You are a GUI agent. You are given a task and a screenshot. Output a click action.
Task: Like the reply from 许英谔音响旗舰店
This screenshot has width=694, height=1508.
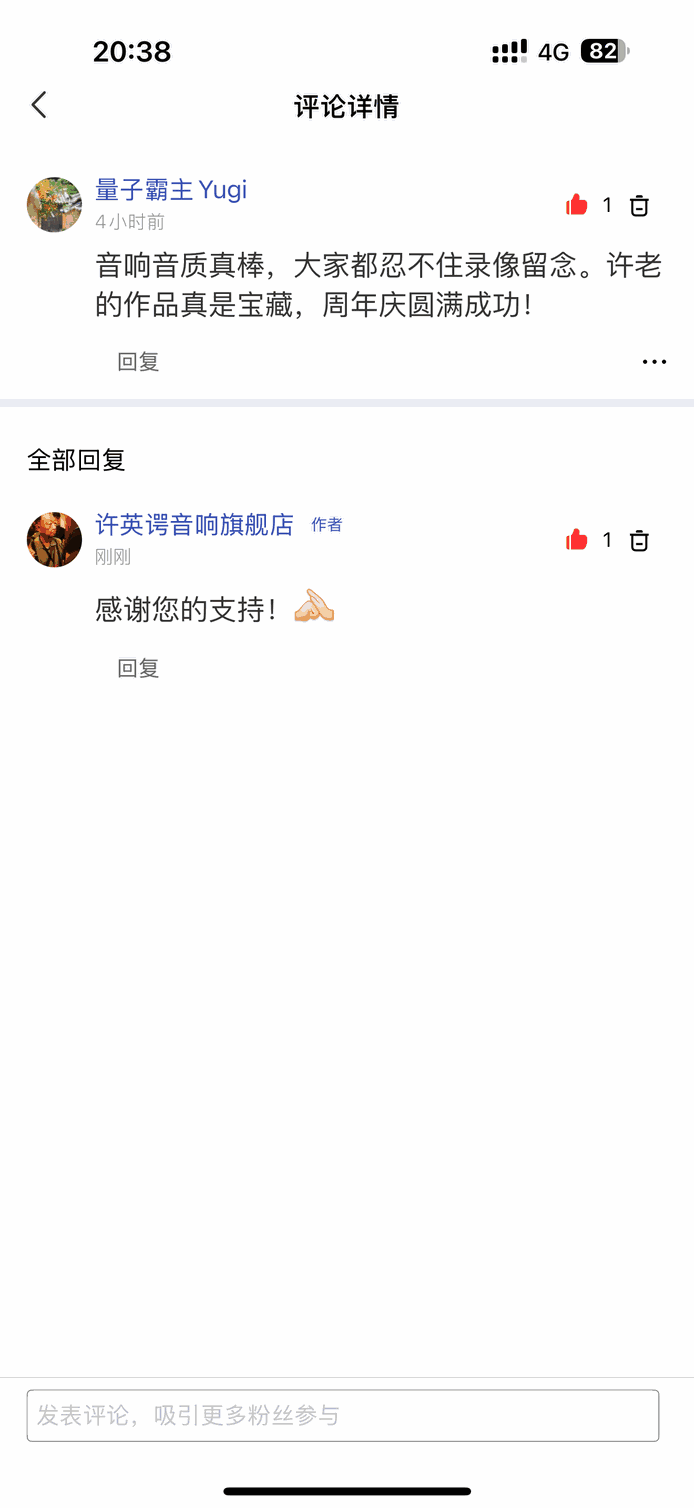click(x=577, y=541)
